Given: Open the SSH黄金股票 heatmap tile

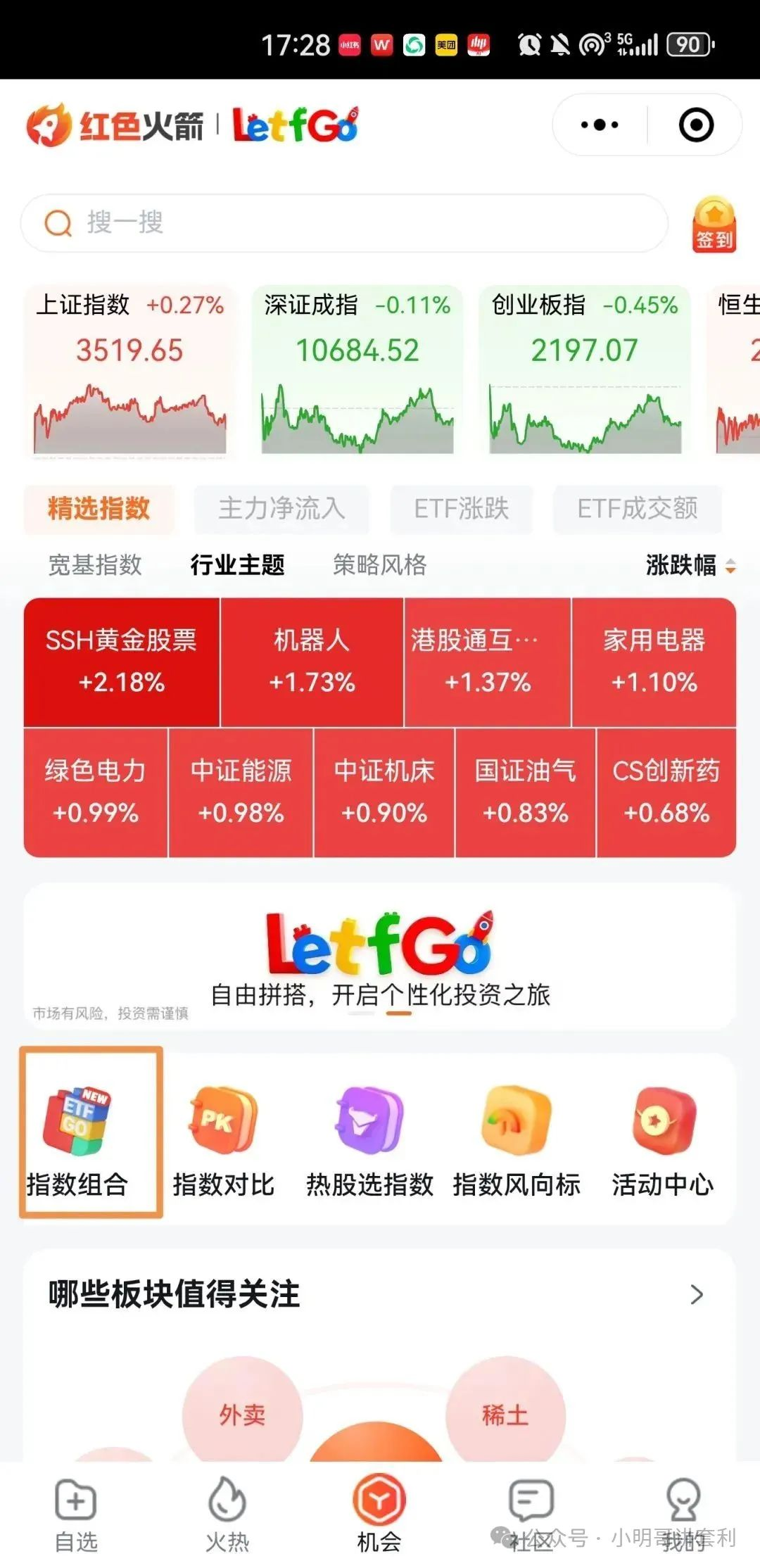Looking at the screenshot, I should tap(121, 662).
